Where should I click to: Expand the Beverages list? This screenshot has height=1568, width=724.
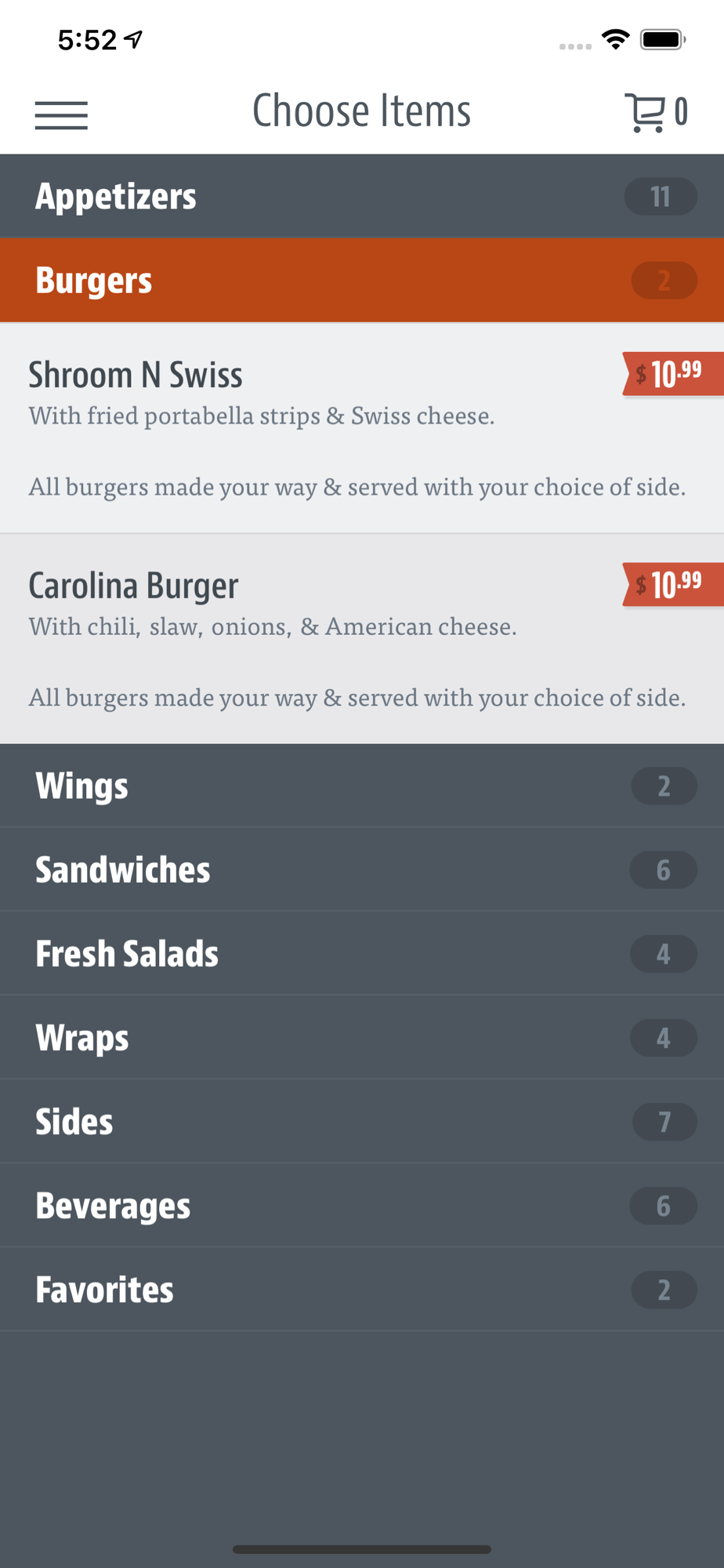(362, 1205)
